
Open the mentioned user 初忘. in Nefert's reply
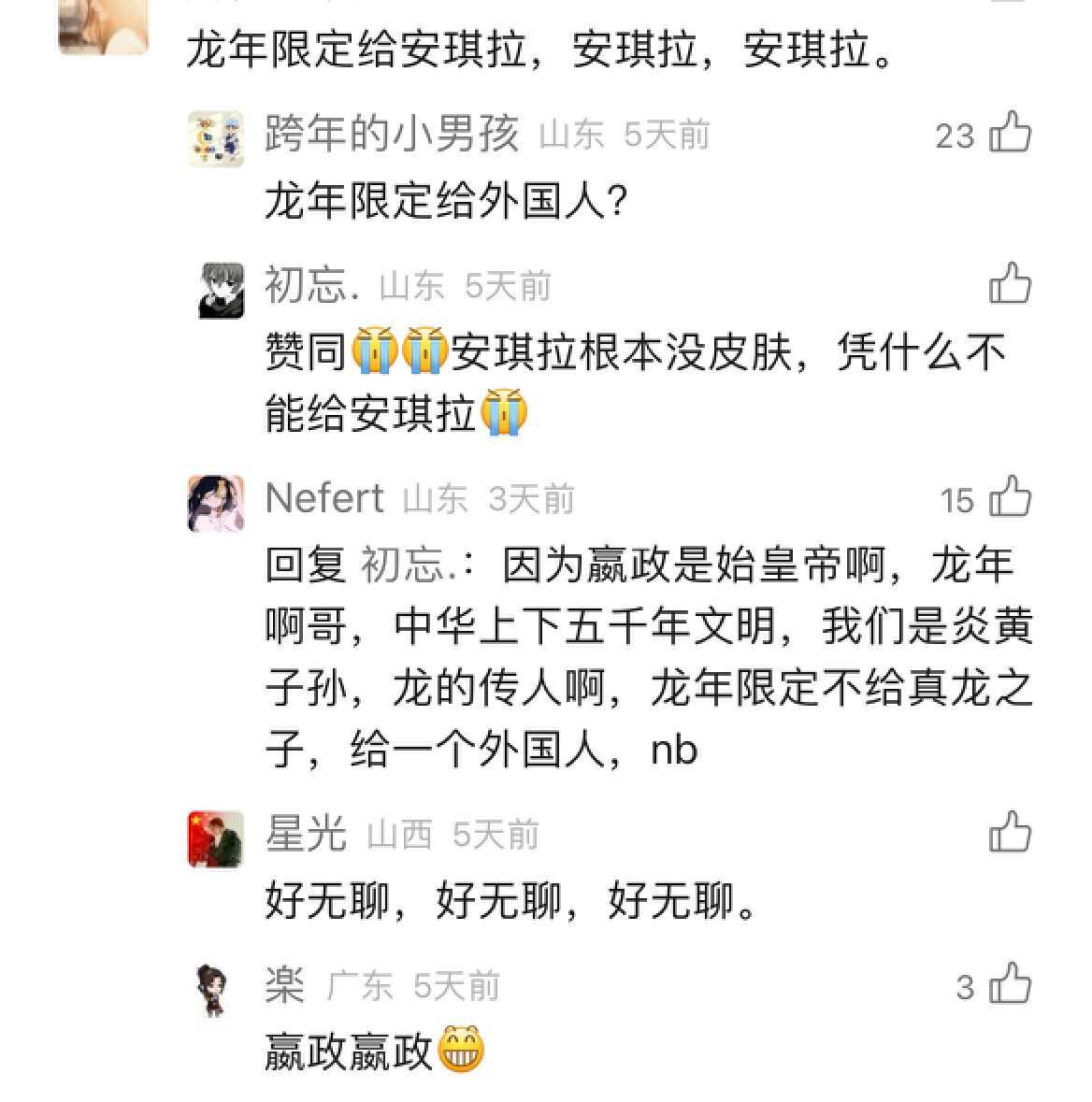(x=406, y=565)
